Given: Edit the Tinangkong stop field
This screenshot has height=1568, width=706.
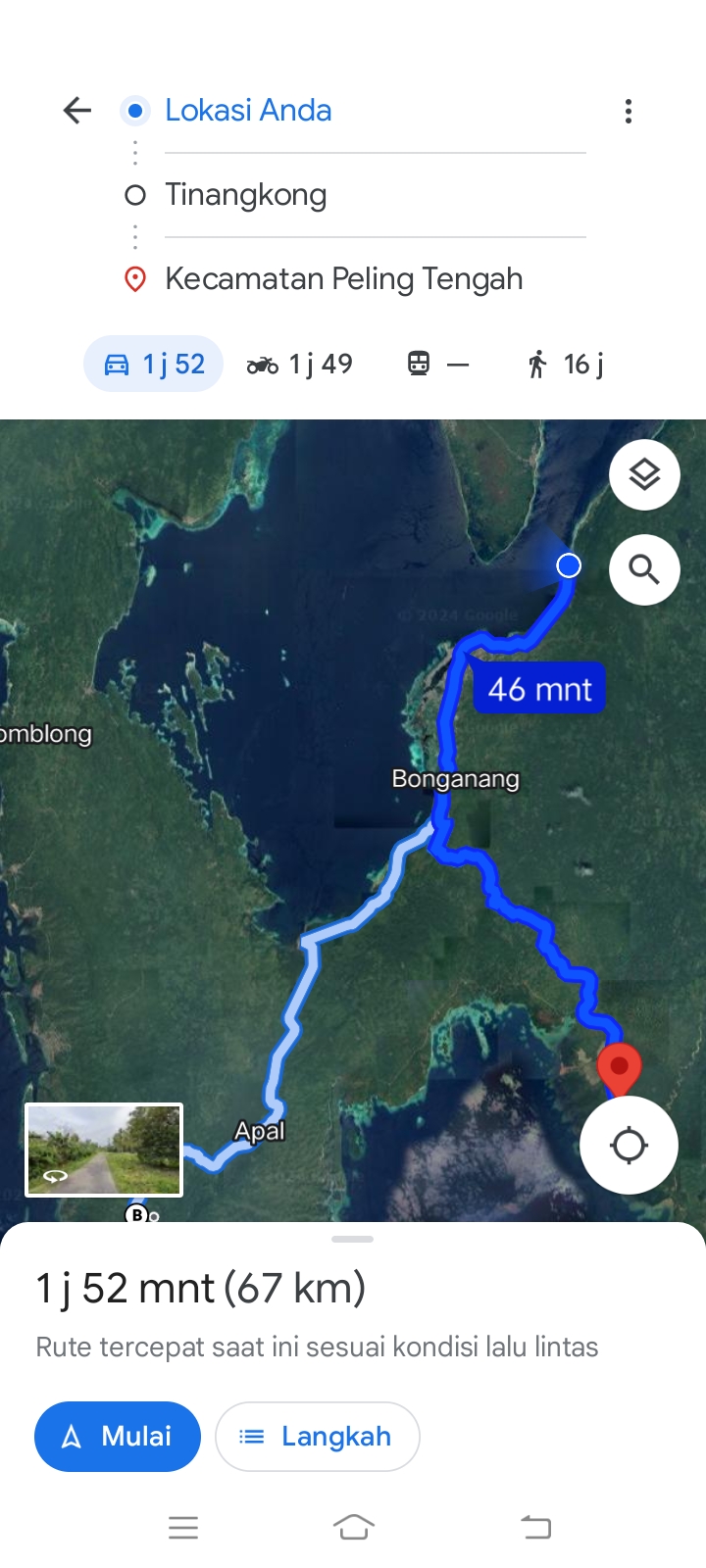Looking at the screenshot, I should pos(375,195).
